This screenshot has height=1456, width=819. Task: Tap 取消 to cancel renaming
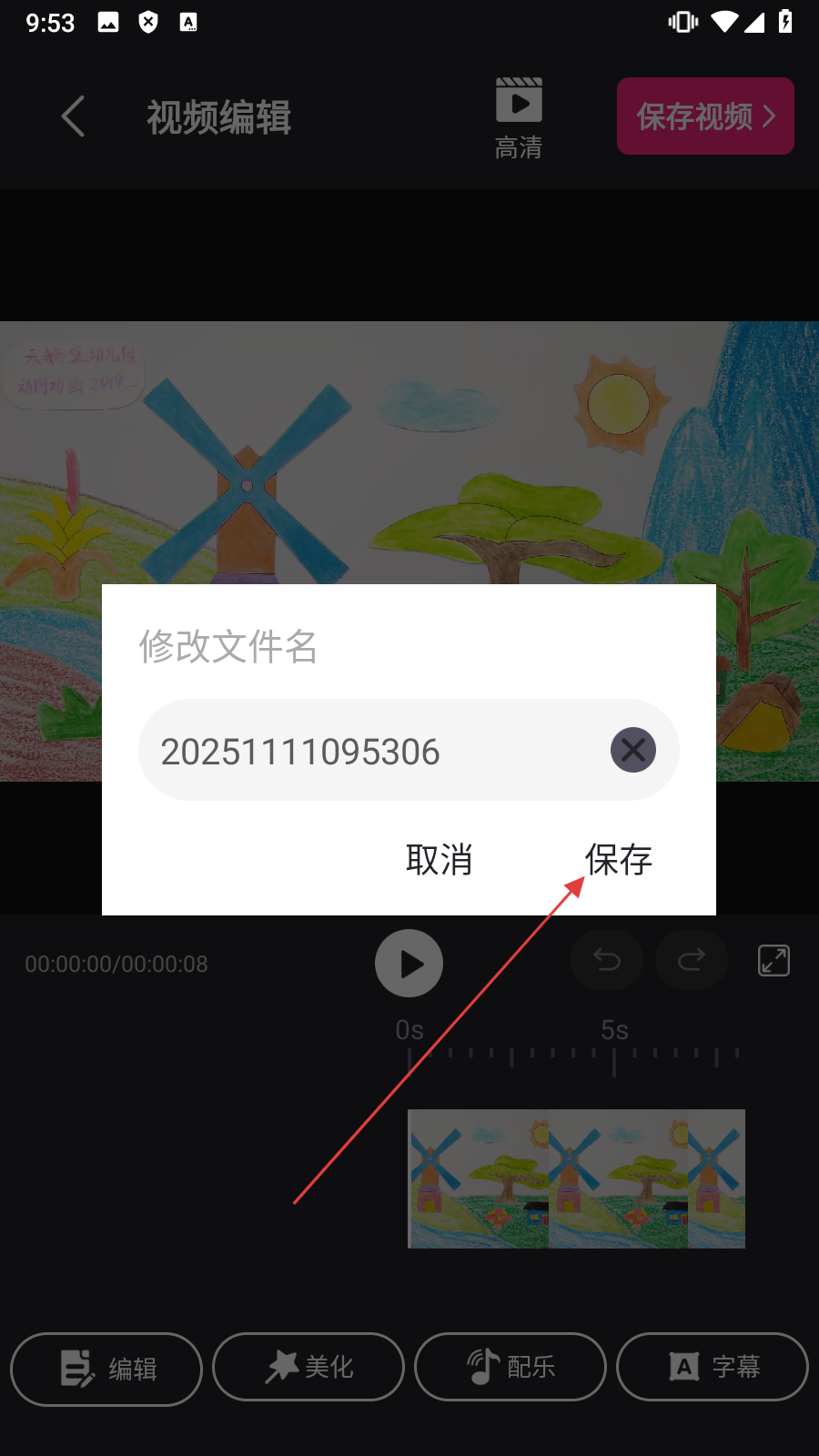point(439,859)
